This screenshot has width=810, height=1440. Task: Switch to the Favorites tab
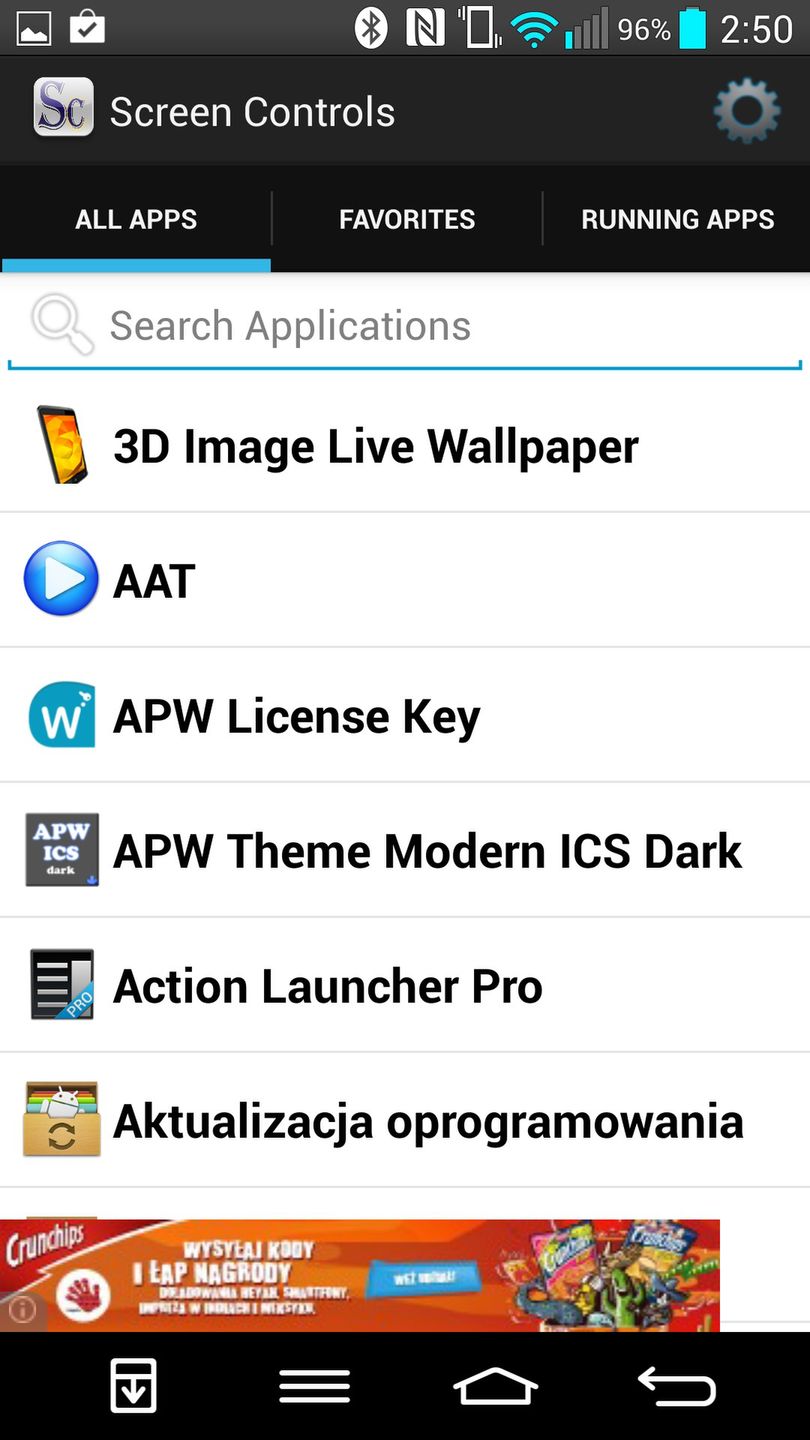(x=406, y=219)
